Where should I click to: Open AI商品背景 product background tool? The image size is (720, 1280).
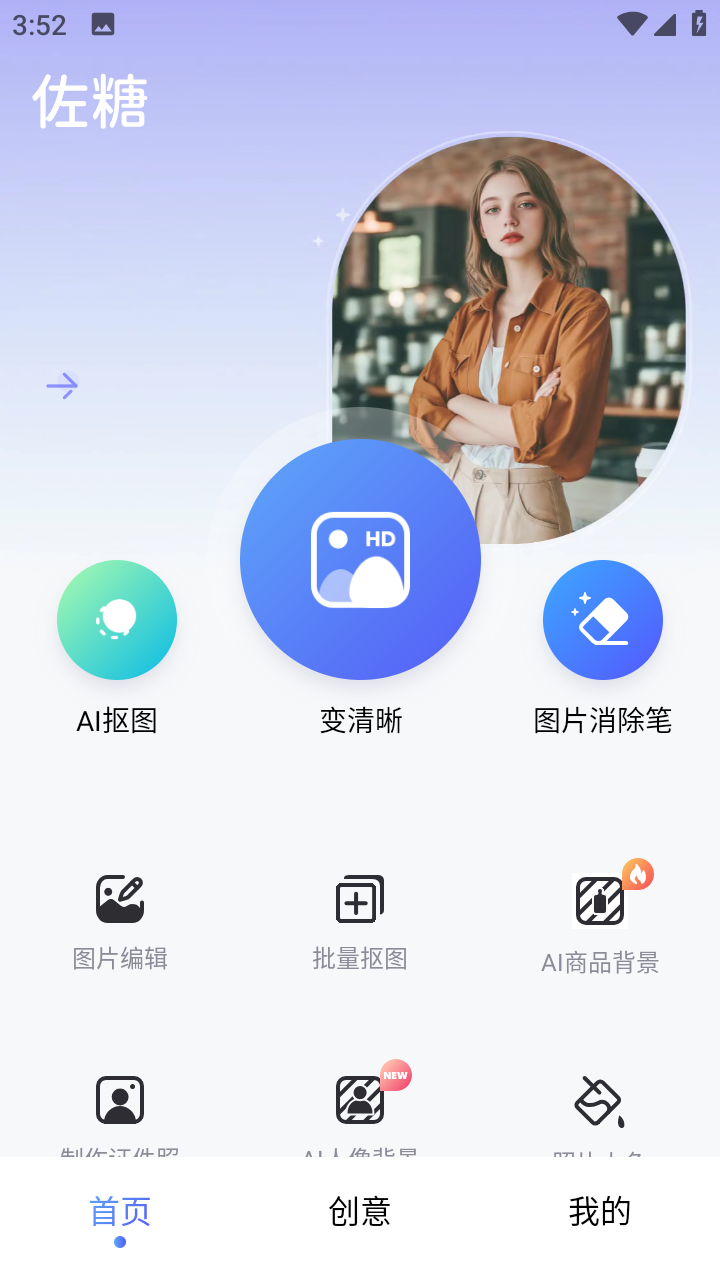coord(600,902)
